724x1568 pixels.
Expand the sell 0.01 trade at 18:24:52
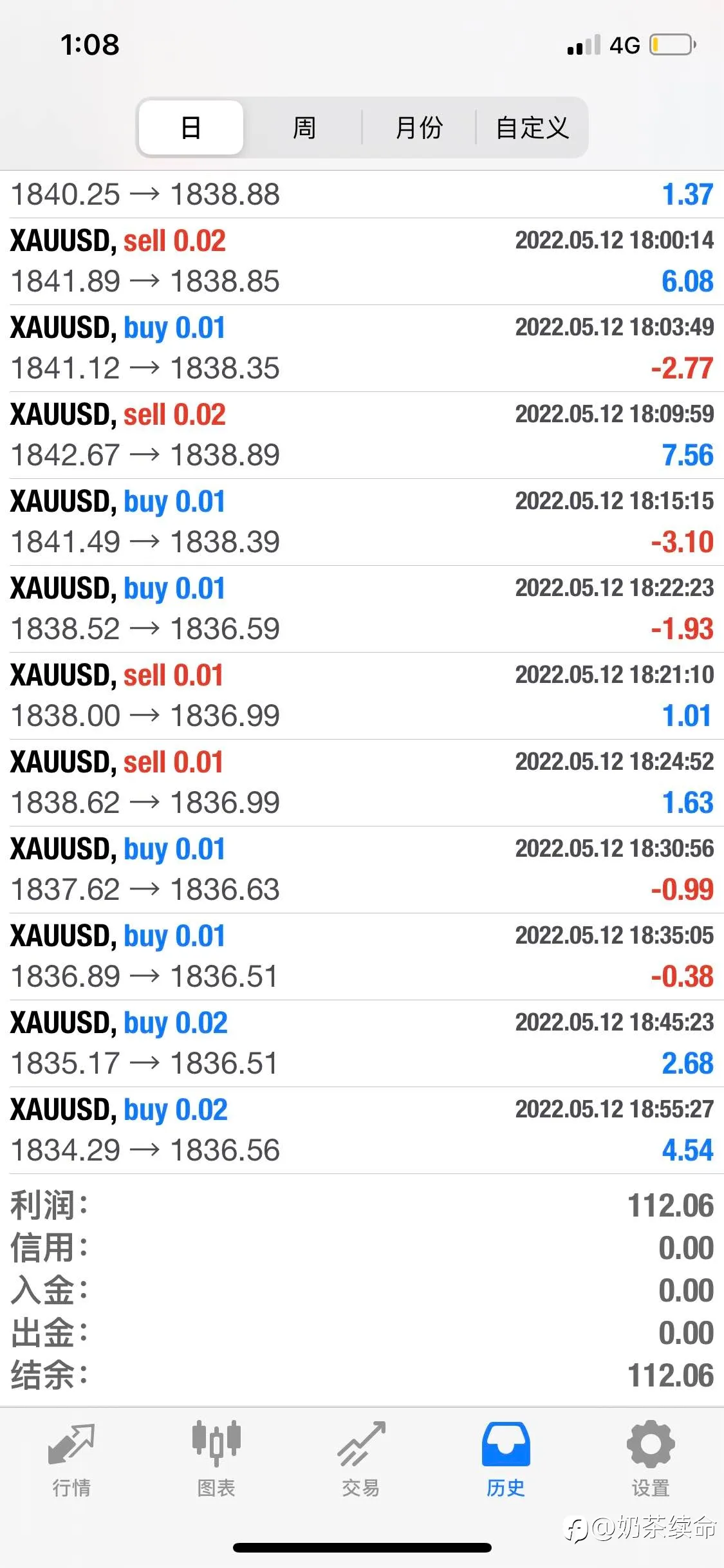(x=362, y=783)
